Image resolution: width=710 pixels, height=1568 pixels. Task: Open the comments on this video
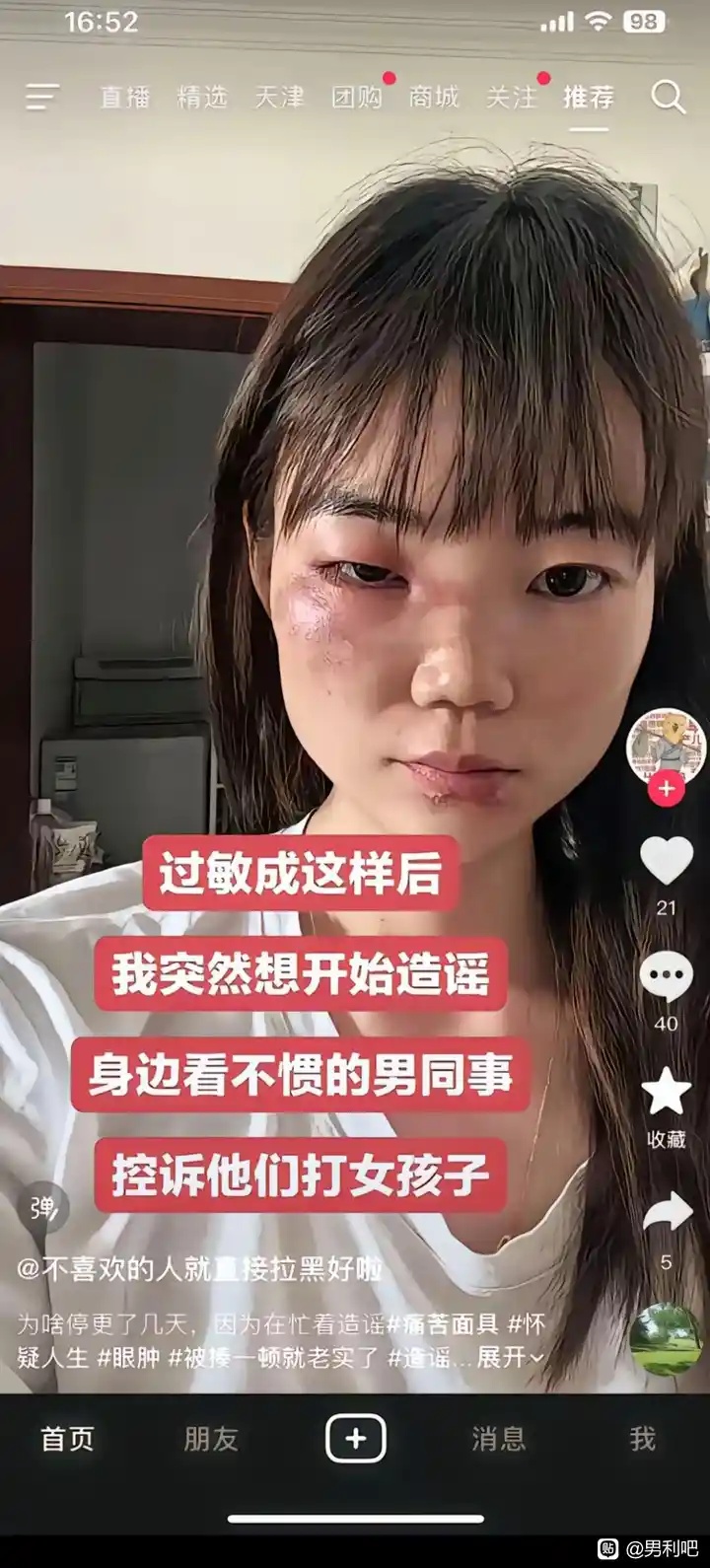click(667, 977)
